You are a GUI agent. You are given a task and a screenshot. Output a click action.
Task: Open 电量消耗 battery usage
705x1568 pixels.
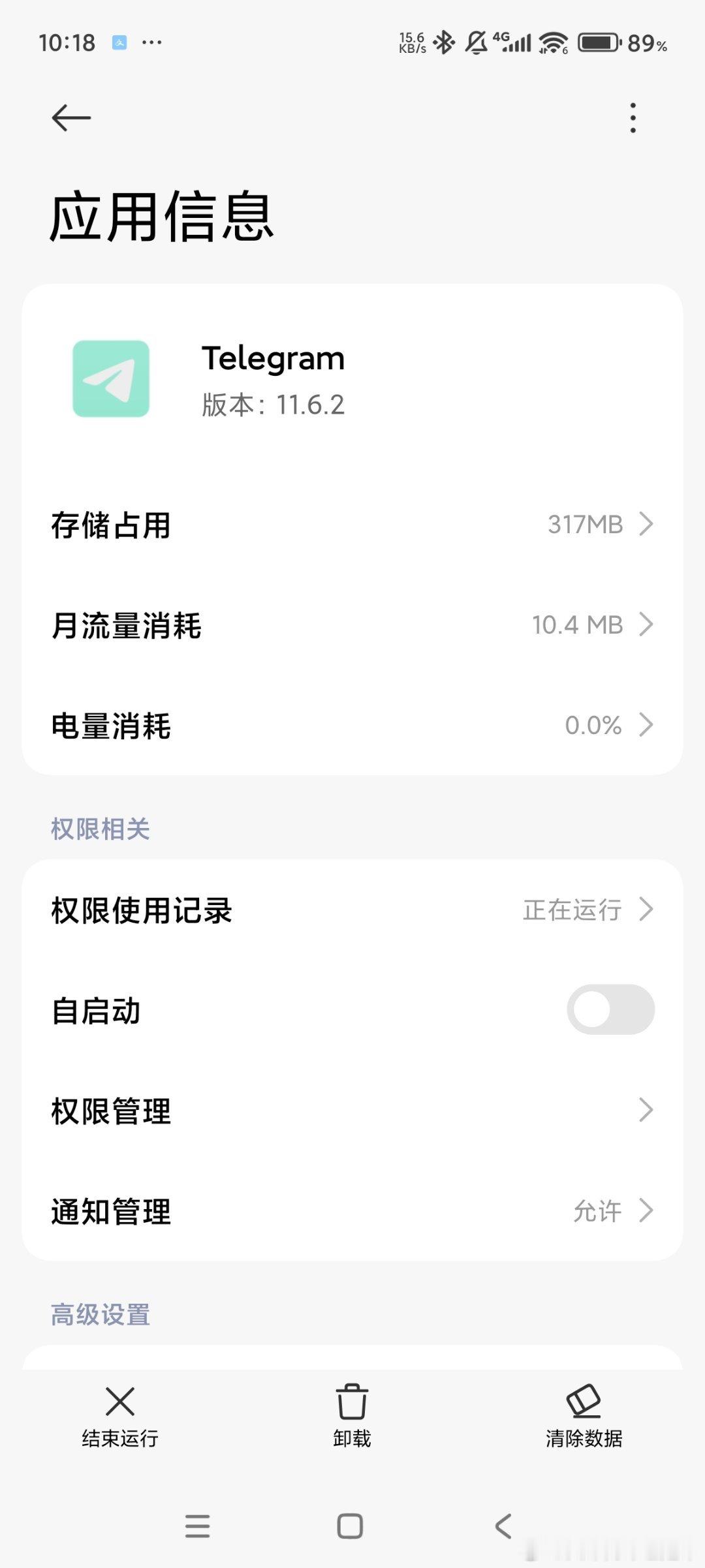coord(352,726)
